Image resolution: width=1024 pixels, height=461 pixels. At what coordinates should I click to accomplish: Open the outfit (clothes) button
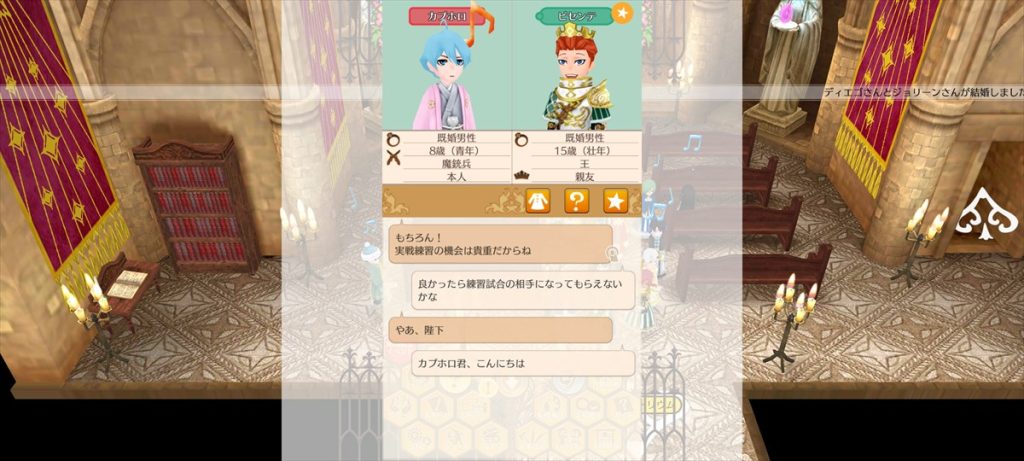[x=538, y=201]
